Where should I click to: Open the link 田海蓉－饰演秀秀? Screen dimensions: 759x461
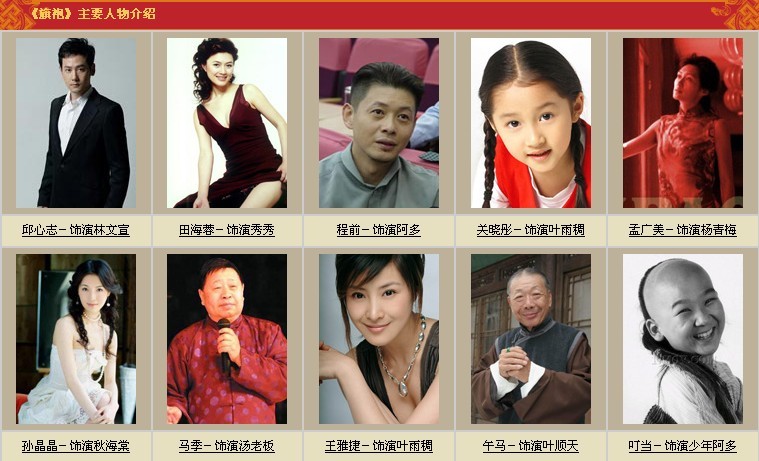point(227,230)
